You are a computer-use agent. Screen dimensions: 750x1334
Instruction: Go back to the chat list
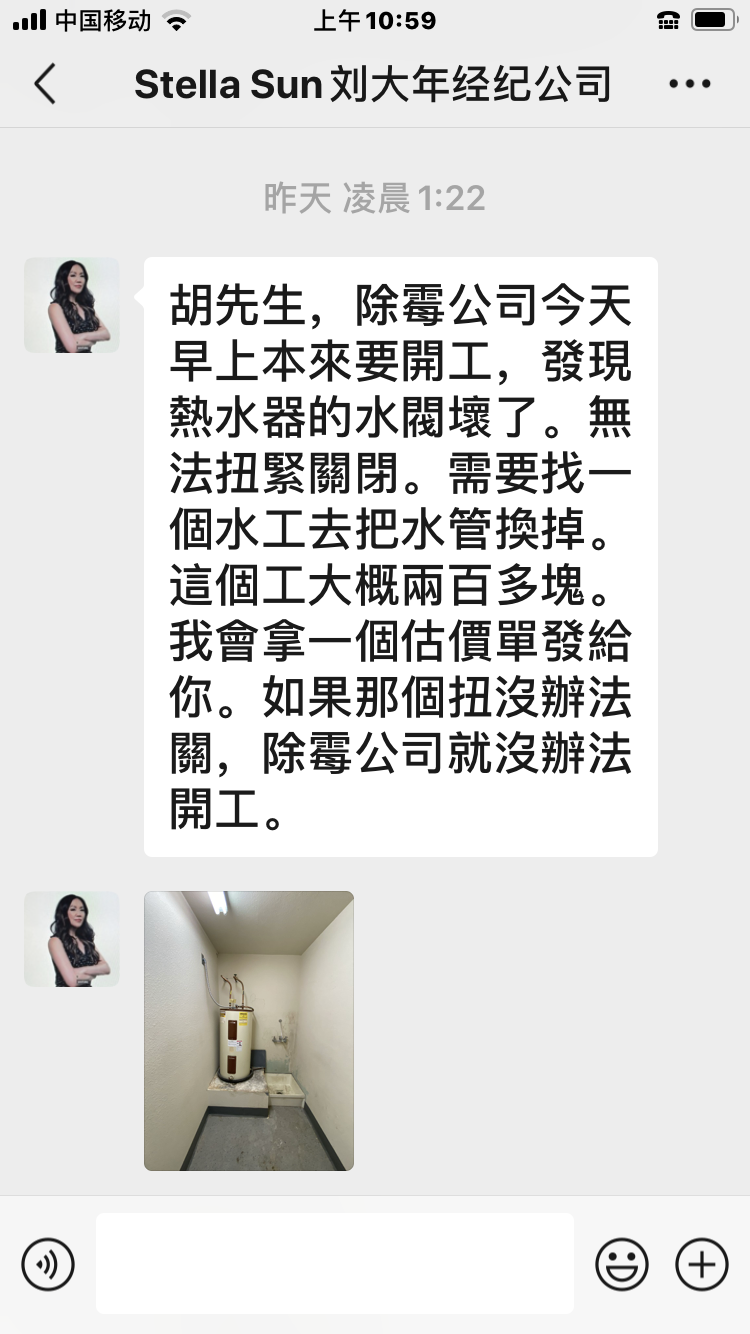tap(45, 84)
